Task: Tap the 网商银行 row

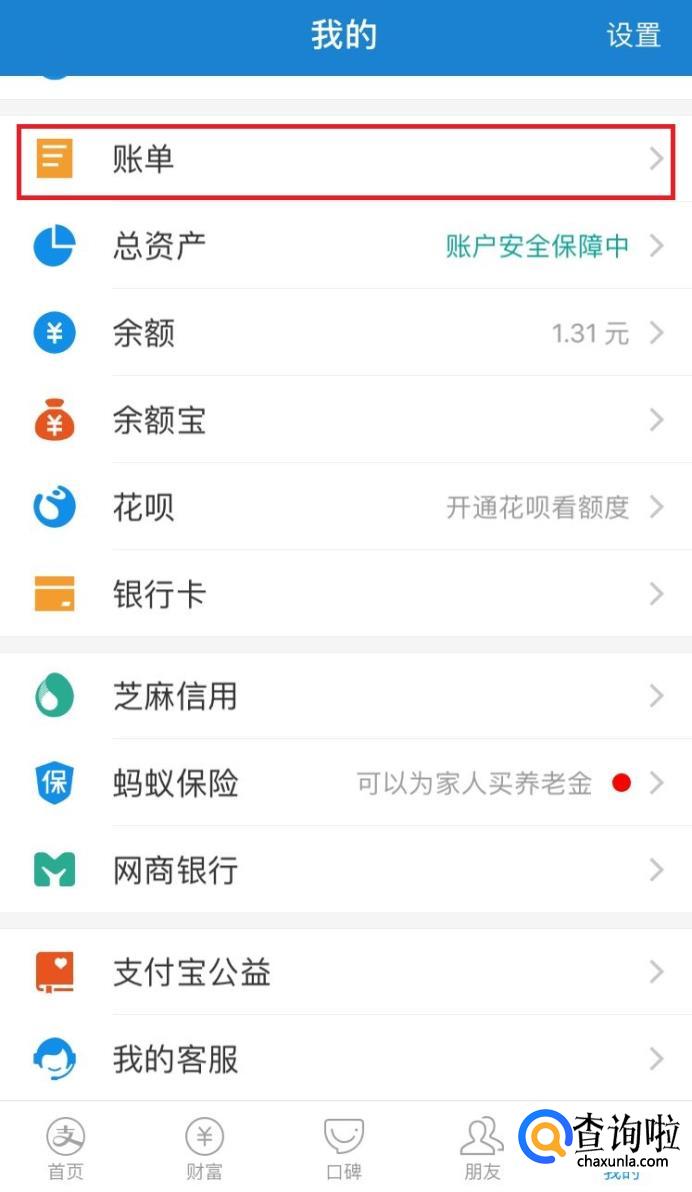Action: 344,870
